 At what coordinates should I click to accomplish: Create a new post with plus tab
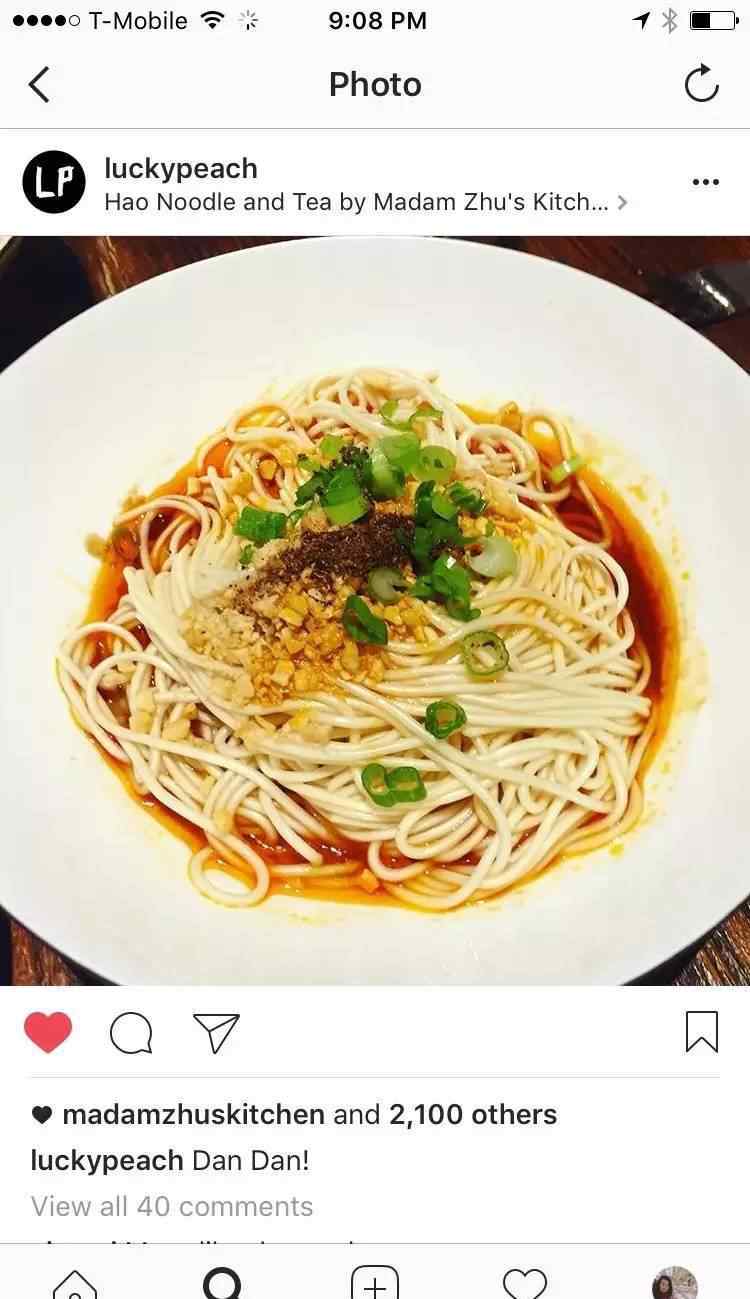375,1283
